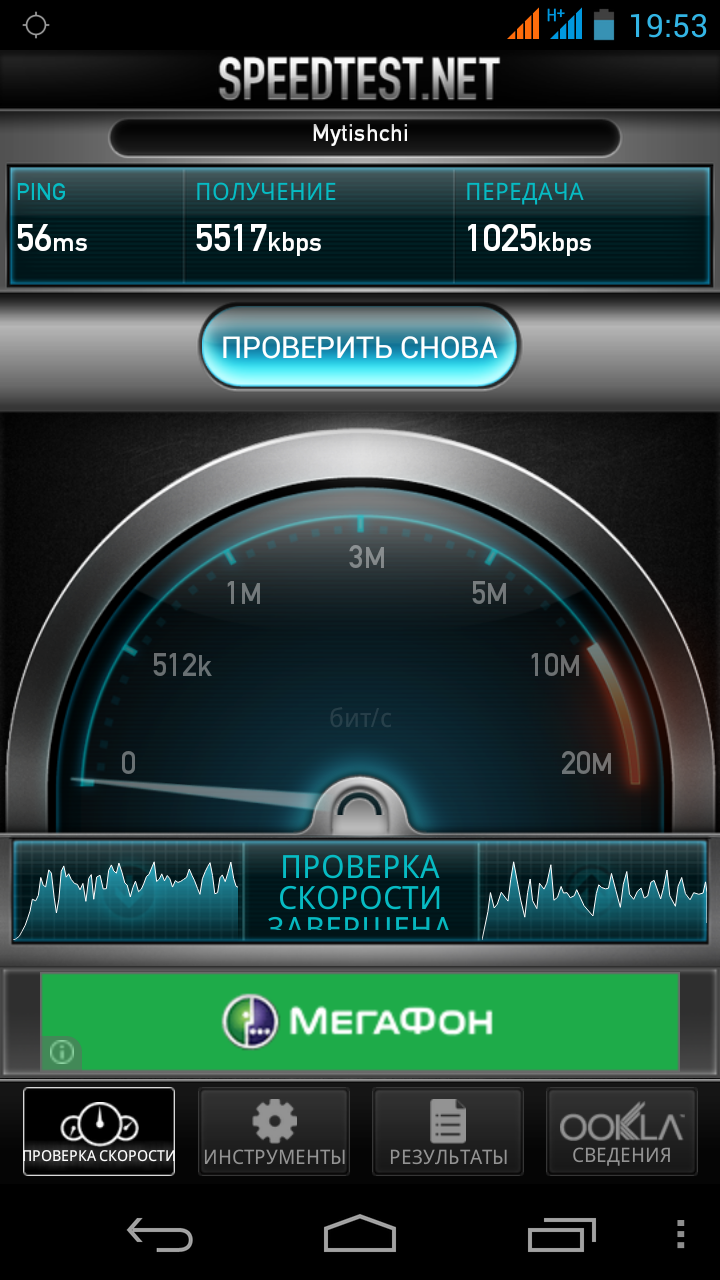The image size is (720, 1280).
Task: Switch to the ПРОВЕРКА СКОРОСТИ tab
Action: pos(99,1131)
